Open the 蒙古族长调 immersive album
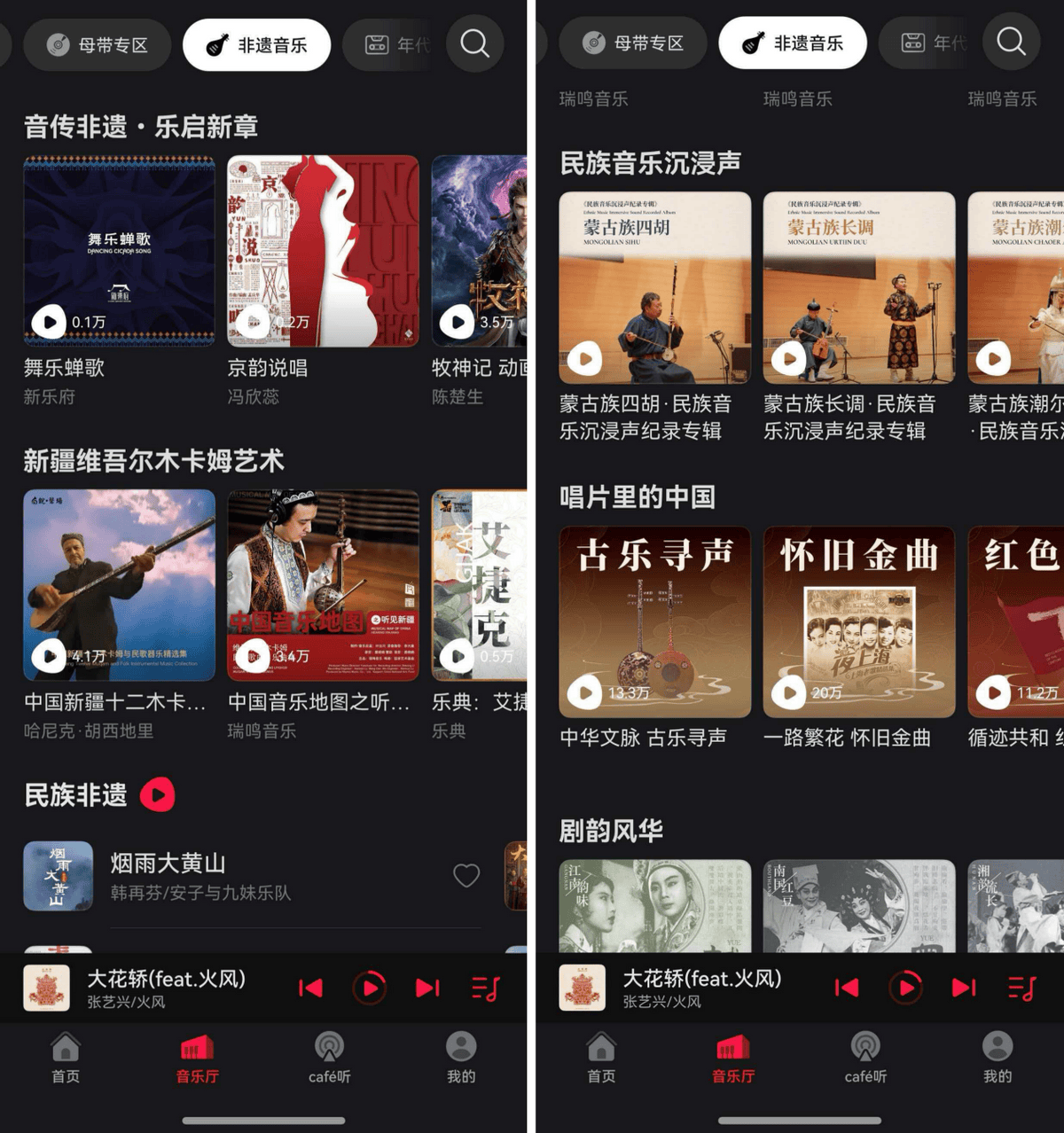1064x1133 pixels. point(858,287)
